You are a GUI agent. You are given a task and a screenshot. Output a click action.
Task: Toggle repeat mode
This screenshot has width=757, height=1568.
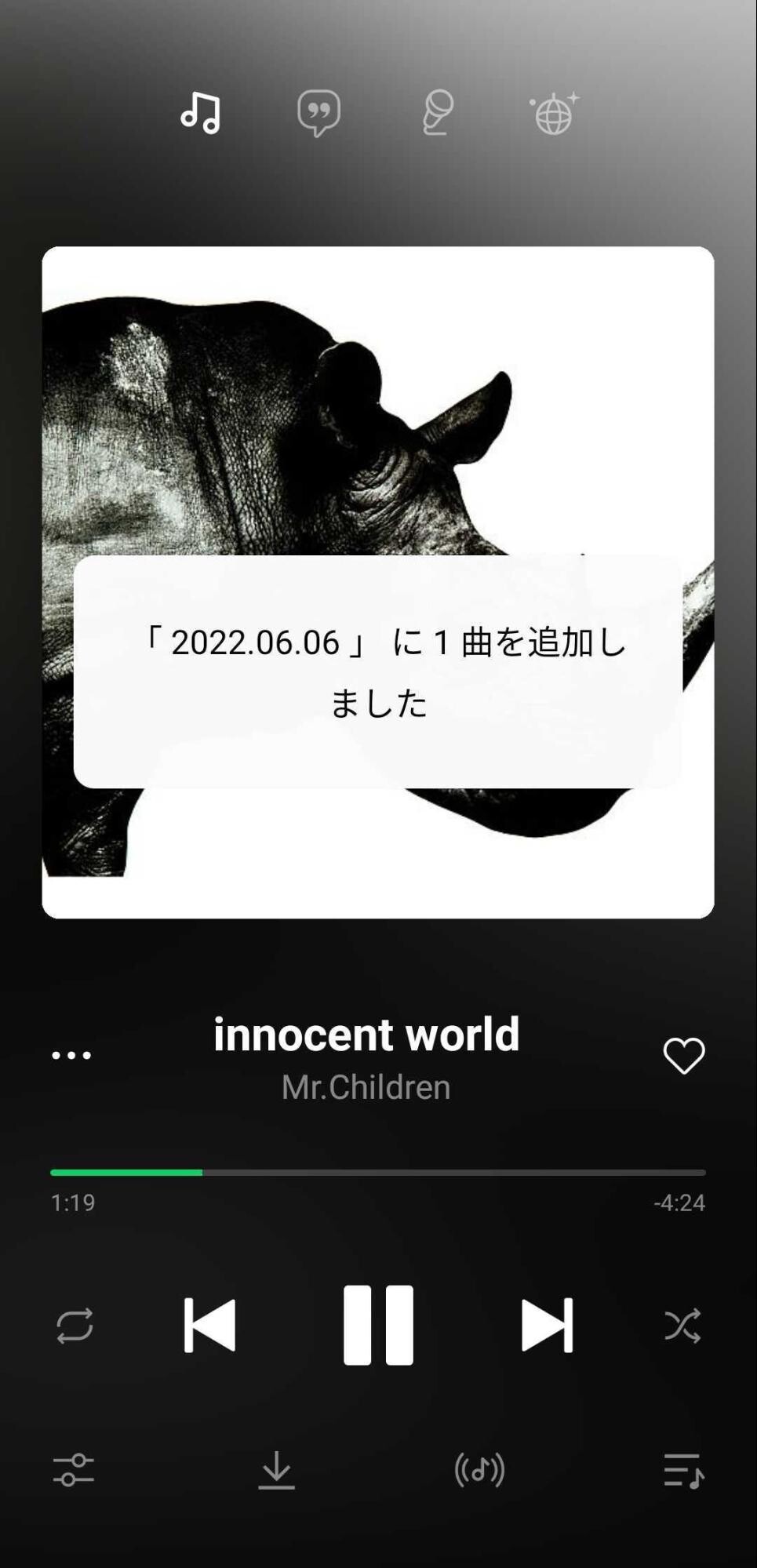click(75, 1326)
